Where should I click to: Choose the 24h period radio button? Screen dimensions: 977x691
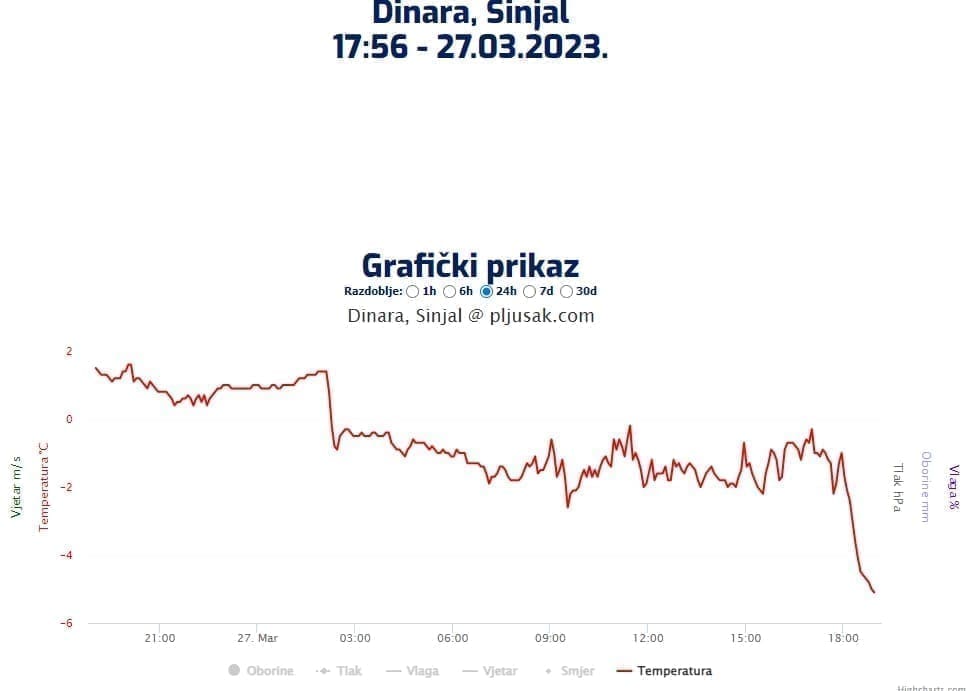tap(487, 292)
